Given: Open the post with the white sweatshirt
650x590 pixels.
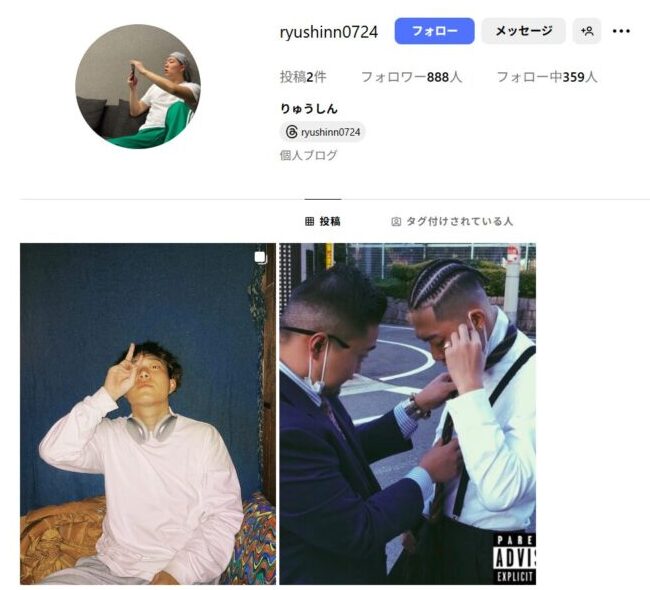Looking at the screenshot, I should pyautogui.click(x=147, y=413).
